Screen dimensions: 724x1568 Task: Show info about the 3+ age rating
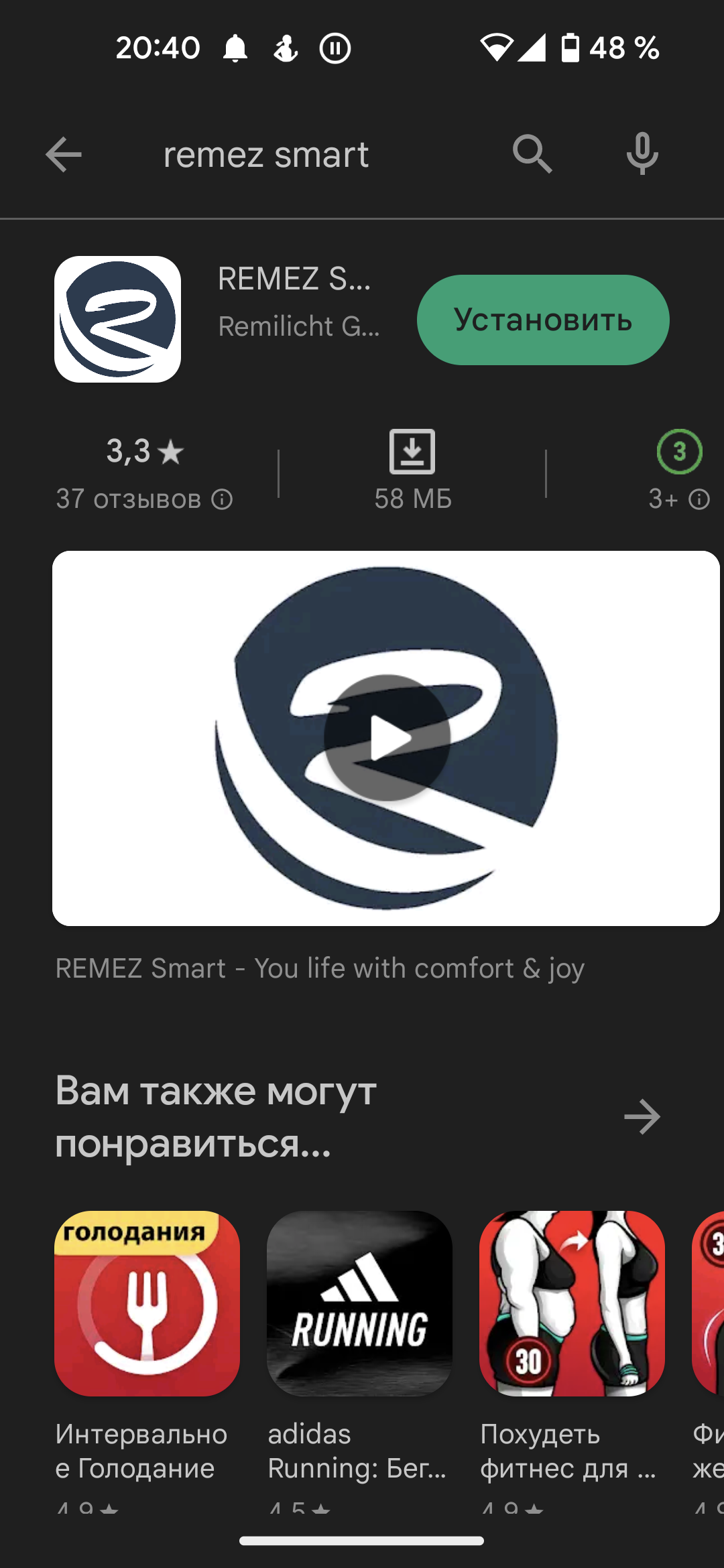point(699,499)
